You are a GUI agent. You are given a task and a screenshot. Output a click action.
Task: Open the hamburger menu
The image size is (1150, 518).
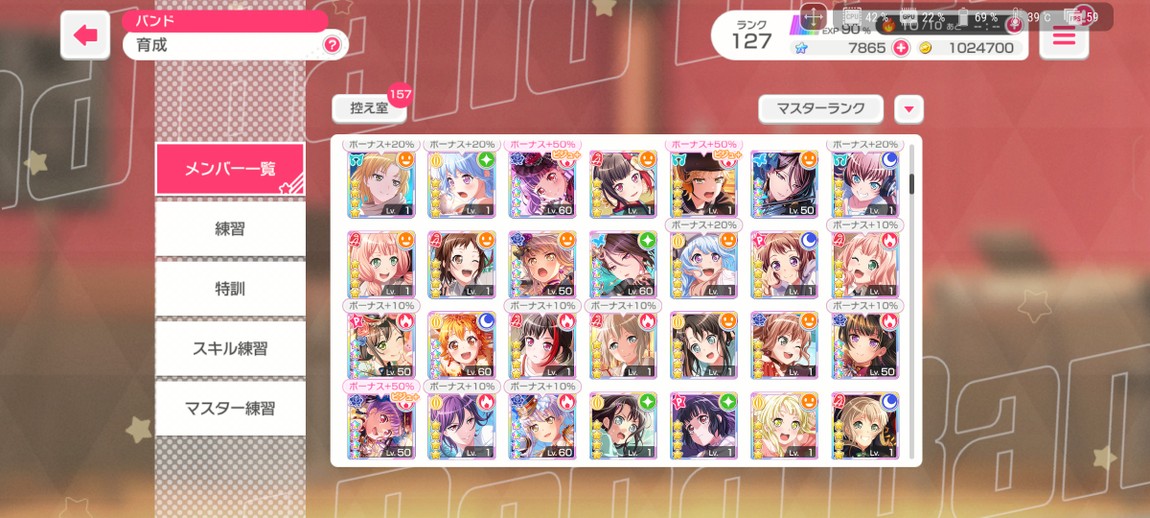pyautogui.click(x=1064, y=38)
